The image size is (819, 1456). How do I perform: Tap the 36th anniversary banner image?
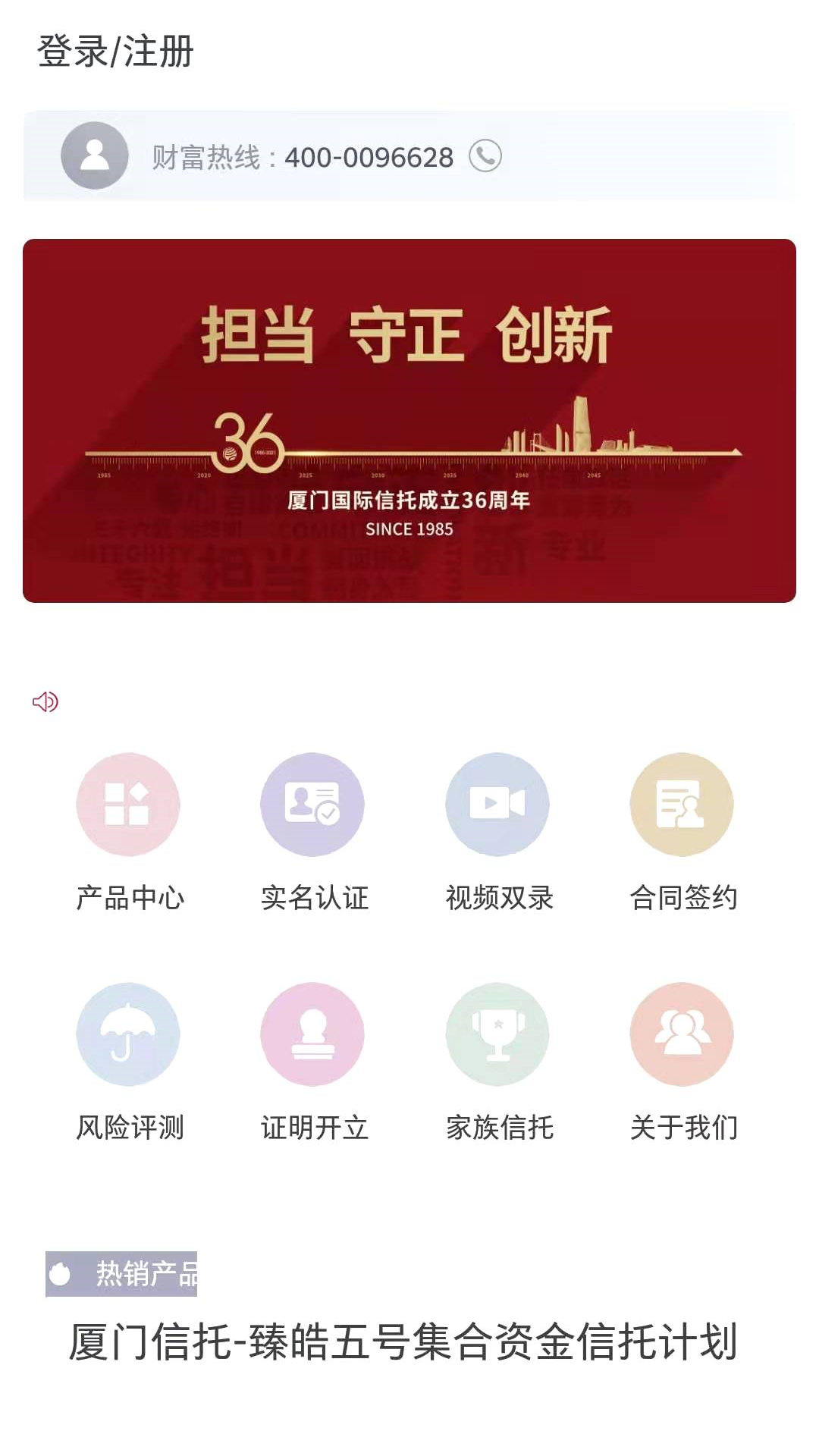[x=409, y=419]
